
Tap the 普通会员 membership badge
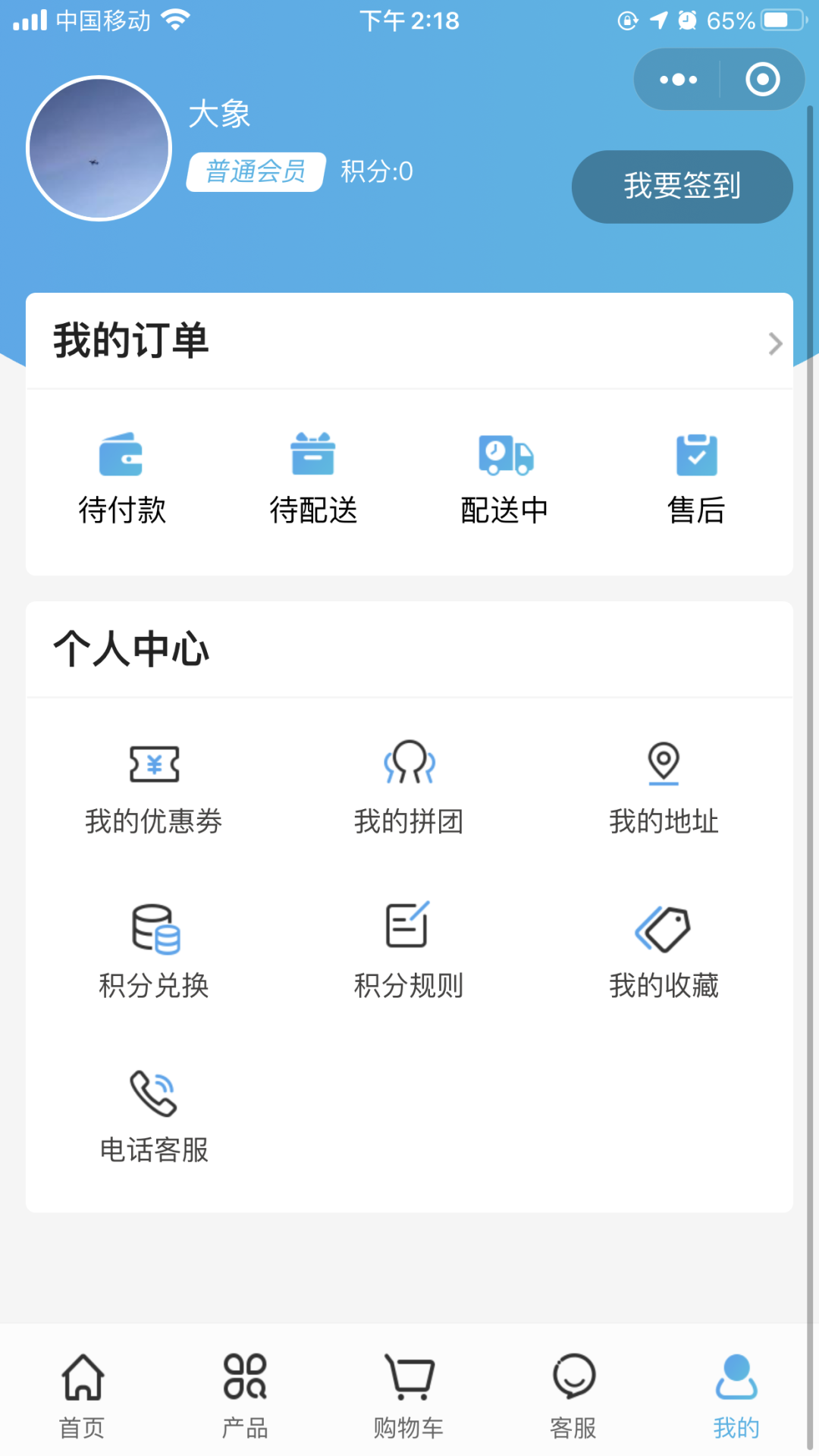(x=254, y=172)
